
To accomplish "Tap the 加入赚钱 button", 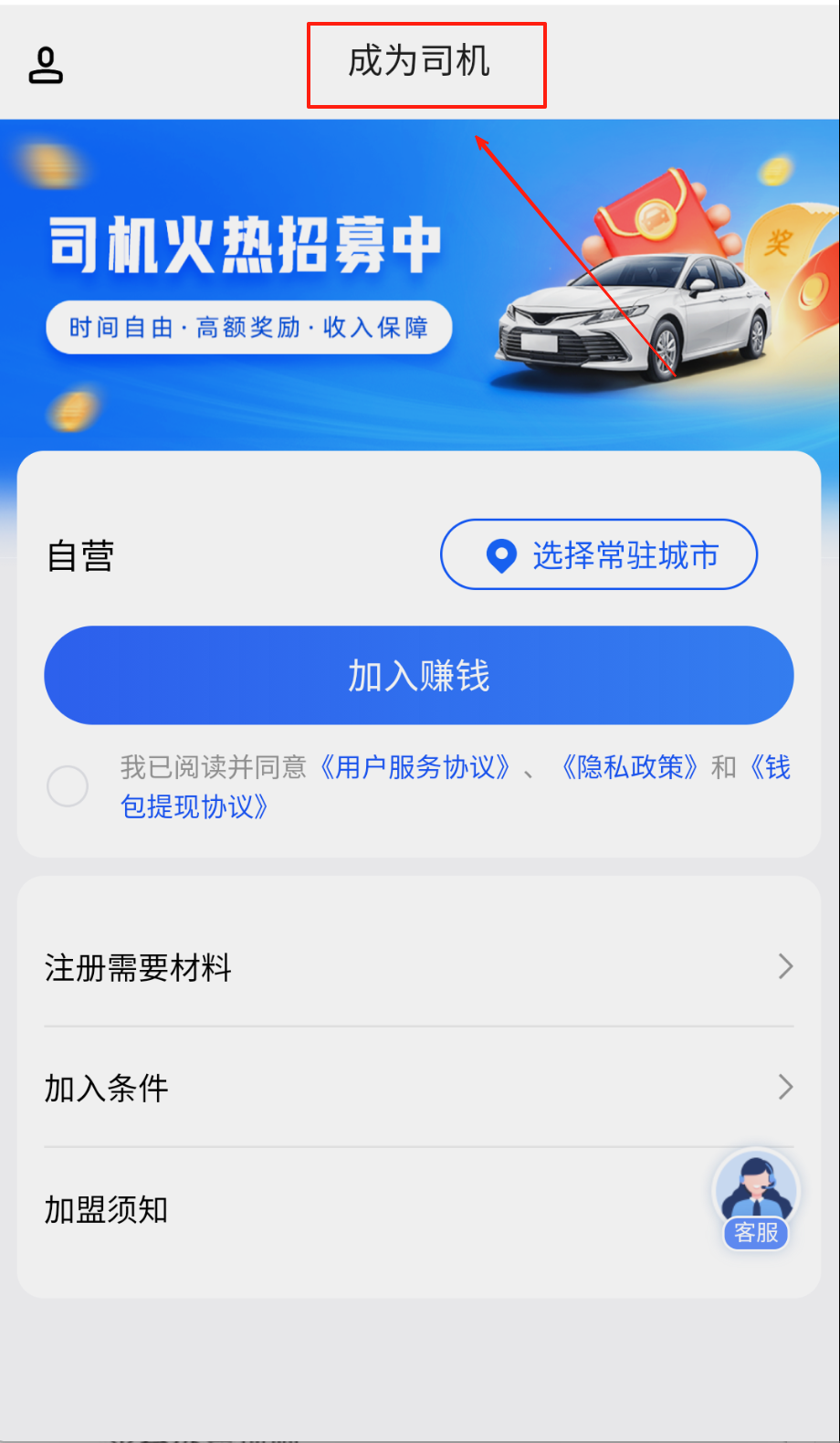I will [419, 676].
